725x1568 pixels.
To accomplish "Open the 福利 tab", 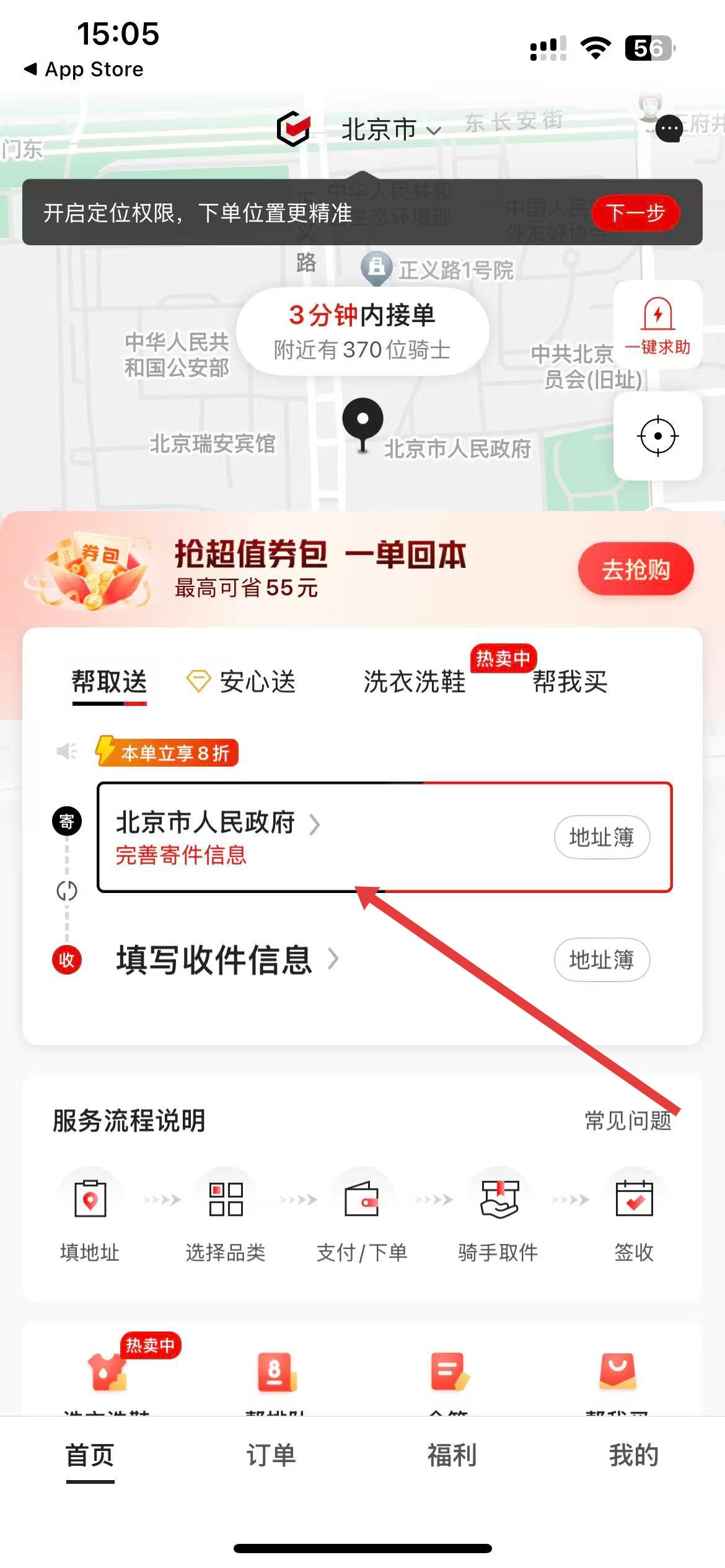I will tap(452, 1455).
